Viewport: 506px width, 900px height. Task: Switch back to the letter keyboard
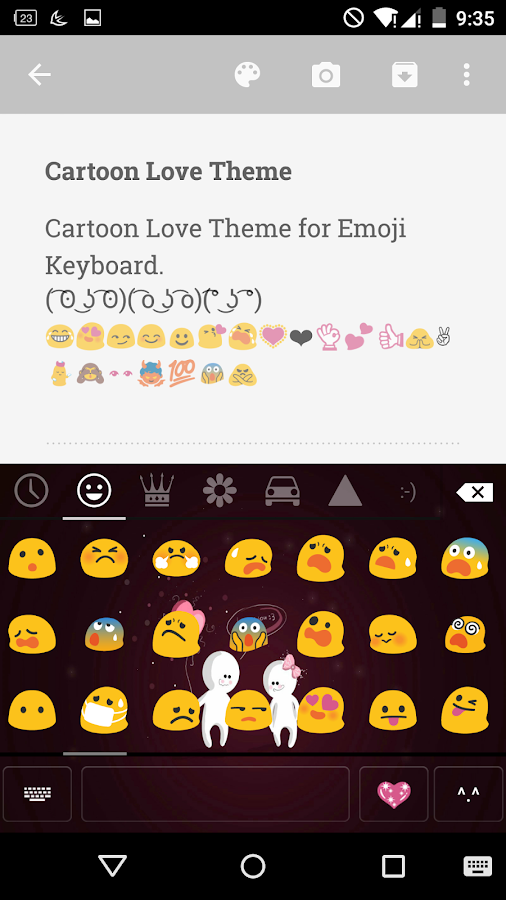37,794
